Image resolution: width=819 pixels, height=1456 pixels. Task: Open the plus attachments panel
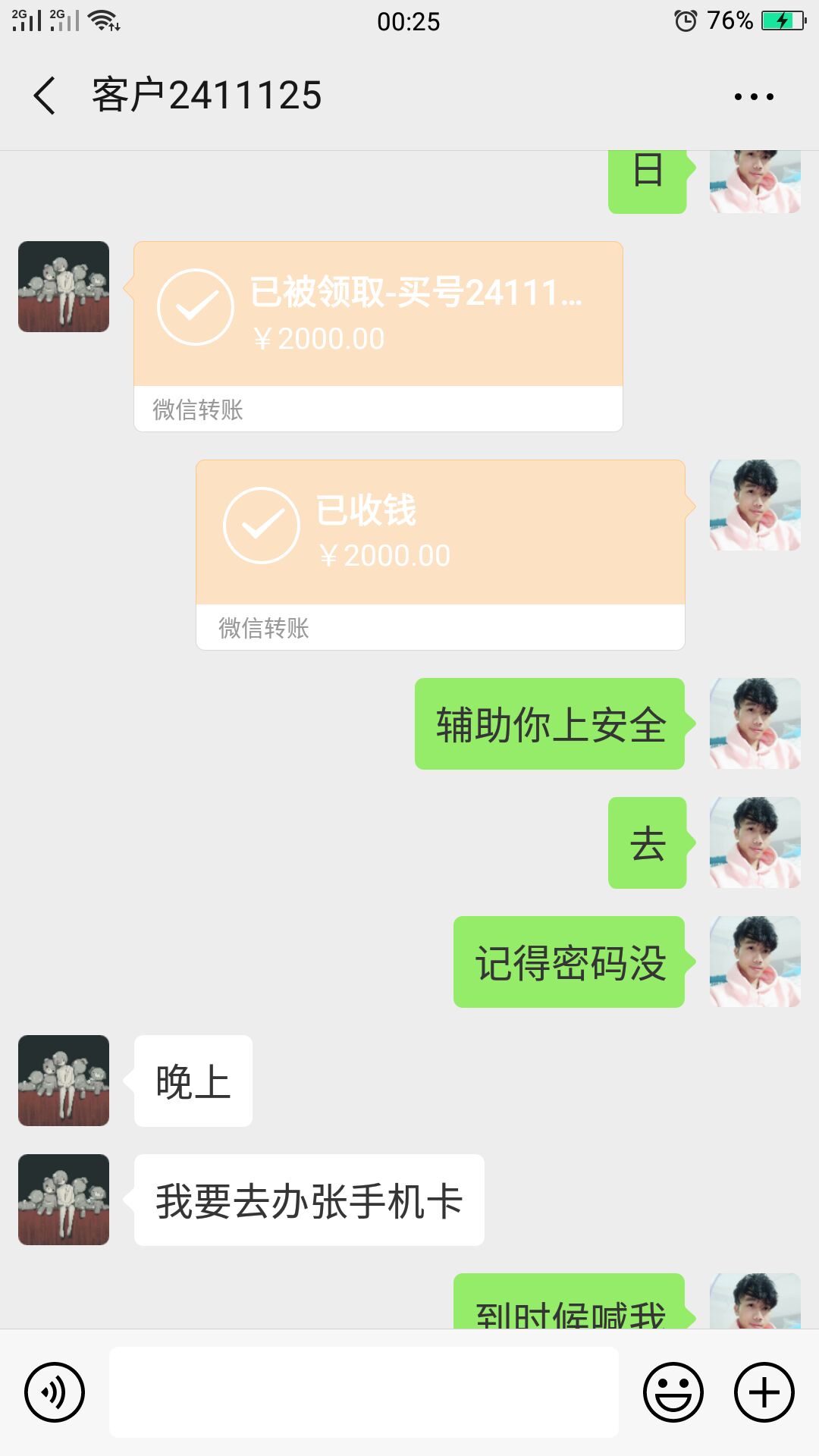pos(764,1392)
